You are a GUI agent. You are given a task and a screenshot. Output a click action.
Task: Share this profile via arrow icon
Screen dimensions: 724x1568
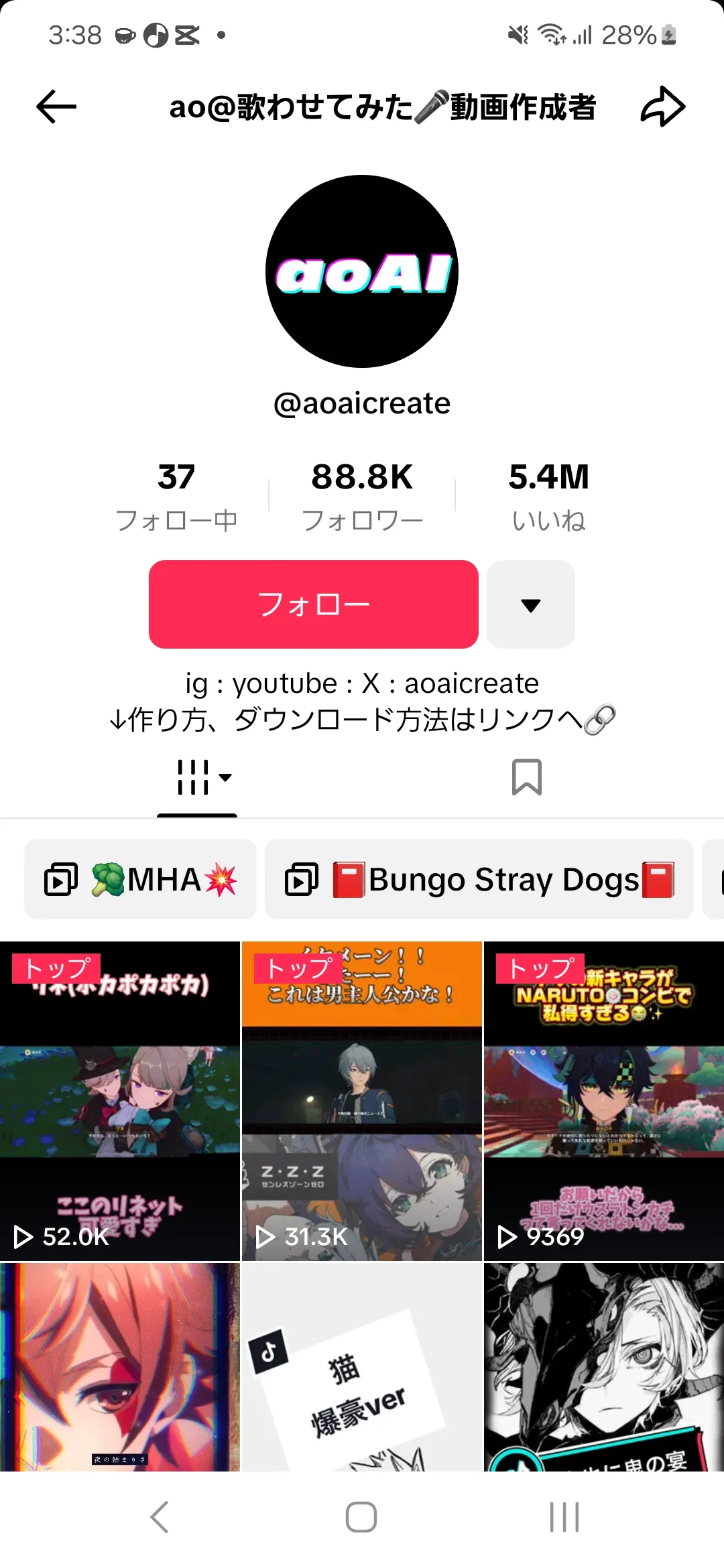[663, 107]
